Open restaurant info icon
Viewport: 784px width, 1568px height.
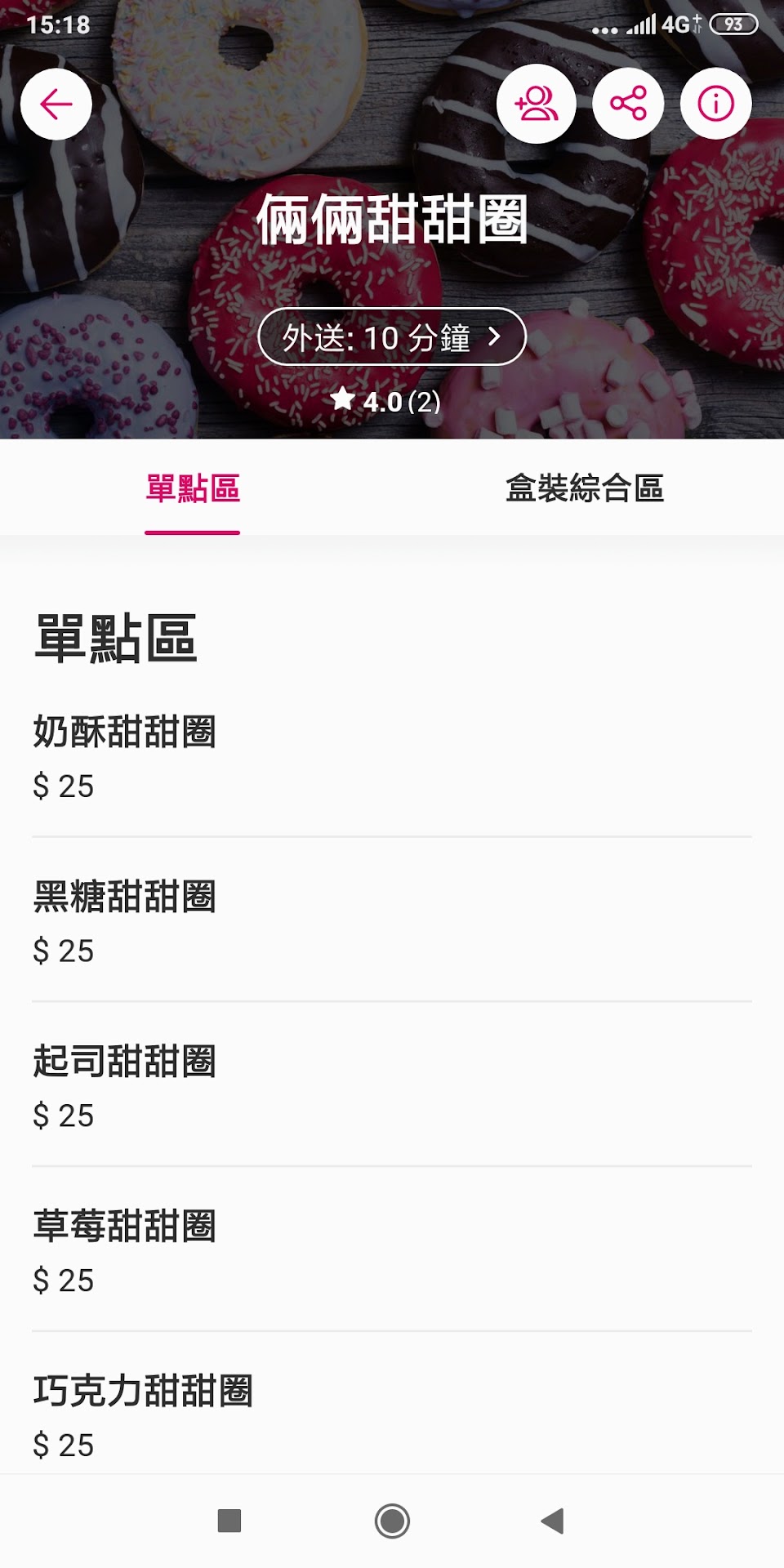click(x=716, y=104)
